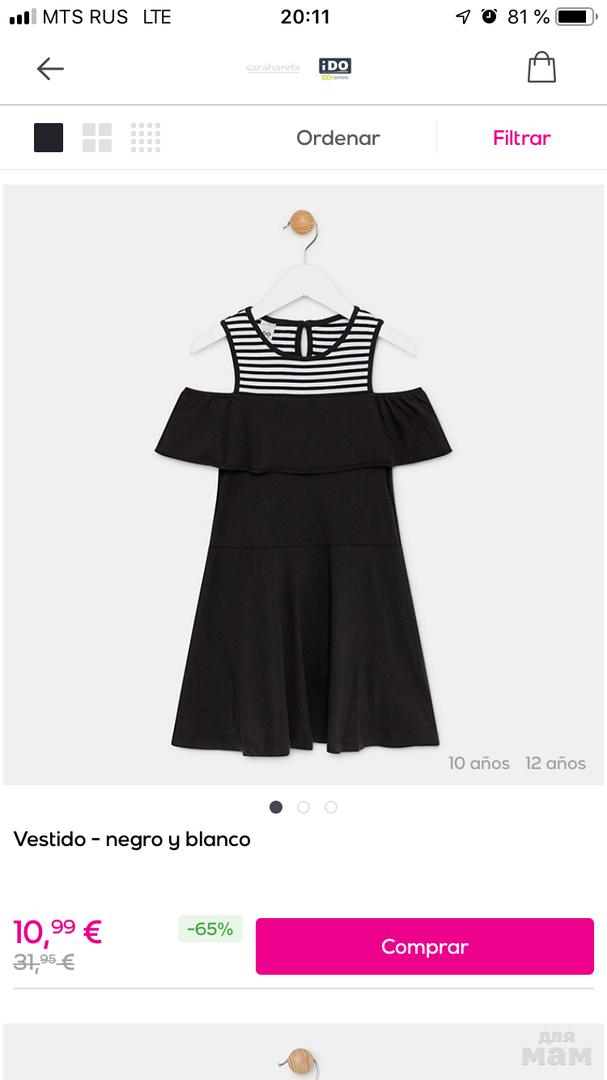Open the Ordenar sorting options
This screenshot has height=1080, width=607.
click(338, 138)
